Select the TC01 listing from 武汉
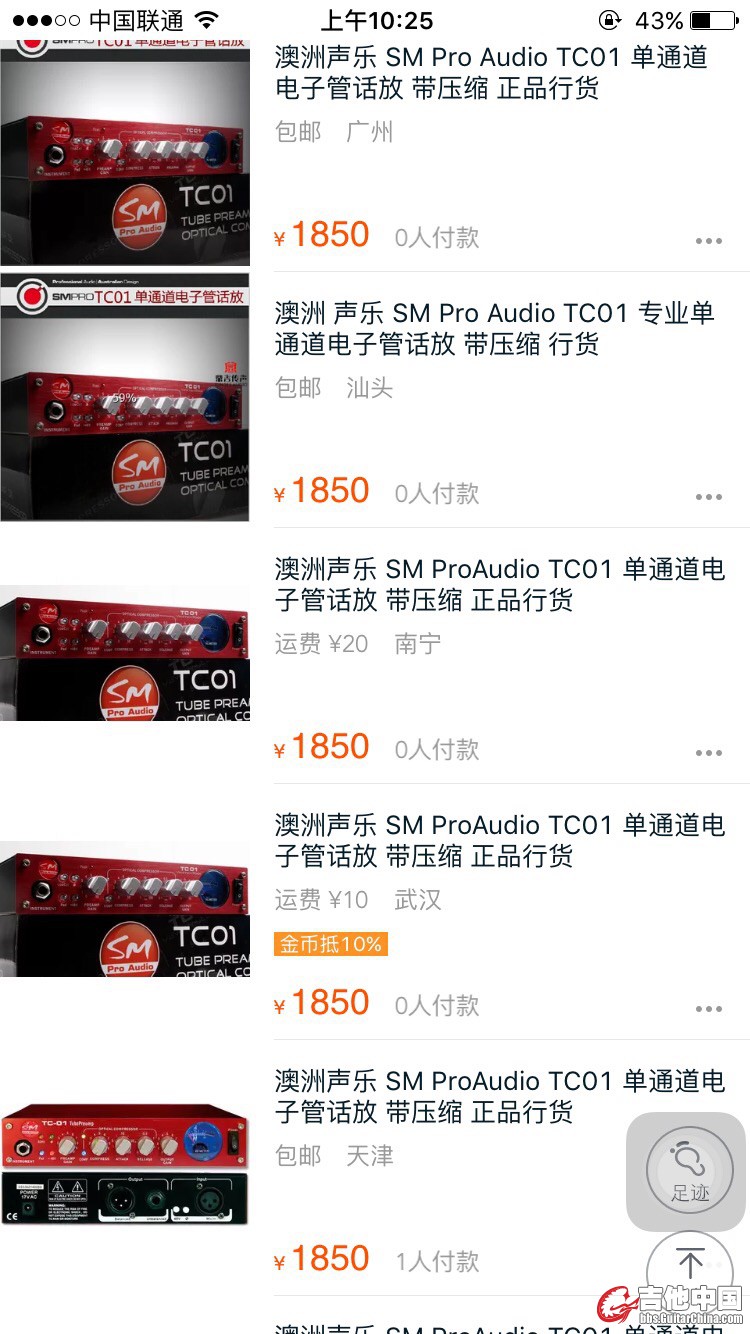 coord(499,840)
